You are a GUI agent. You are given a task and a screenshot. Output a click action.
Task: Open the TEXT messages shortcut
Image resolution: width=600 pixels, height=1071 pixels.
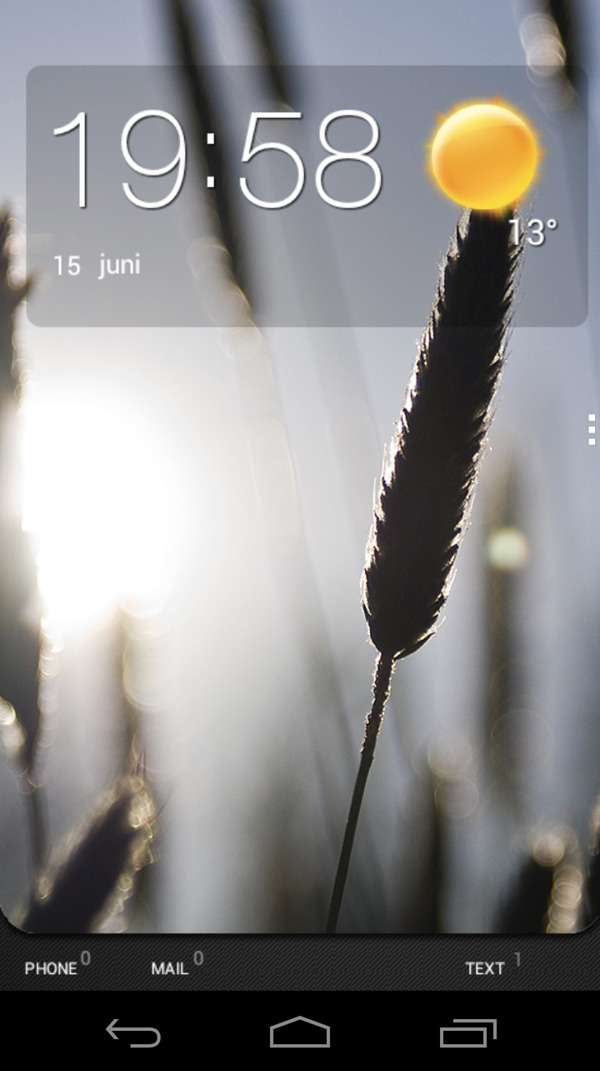(x=487, y=968)
